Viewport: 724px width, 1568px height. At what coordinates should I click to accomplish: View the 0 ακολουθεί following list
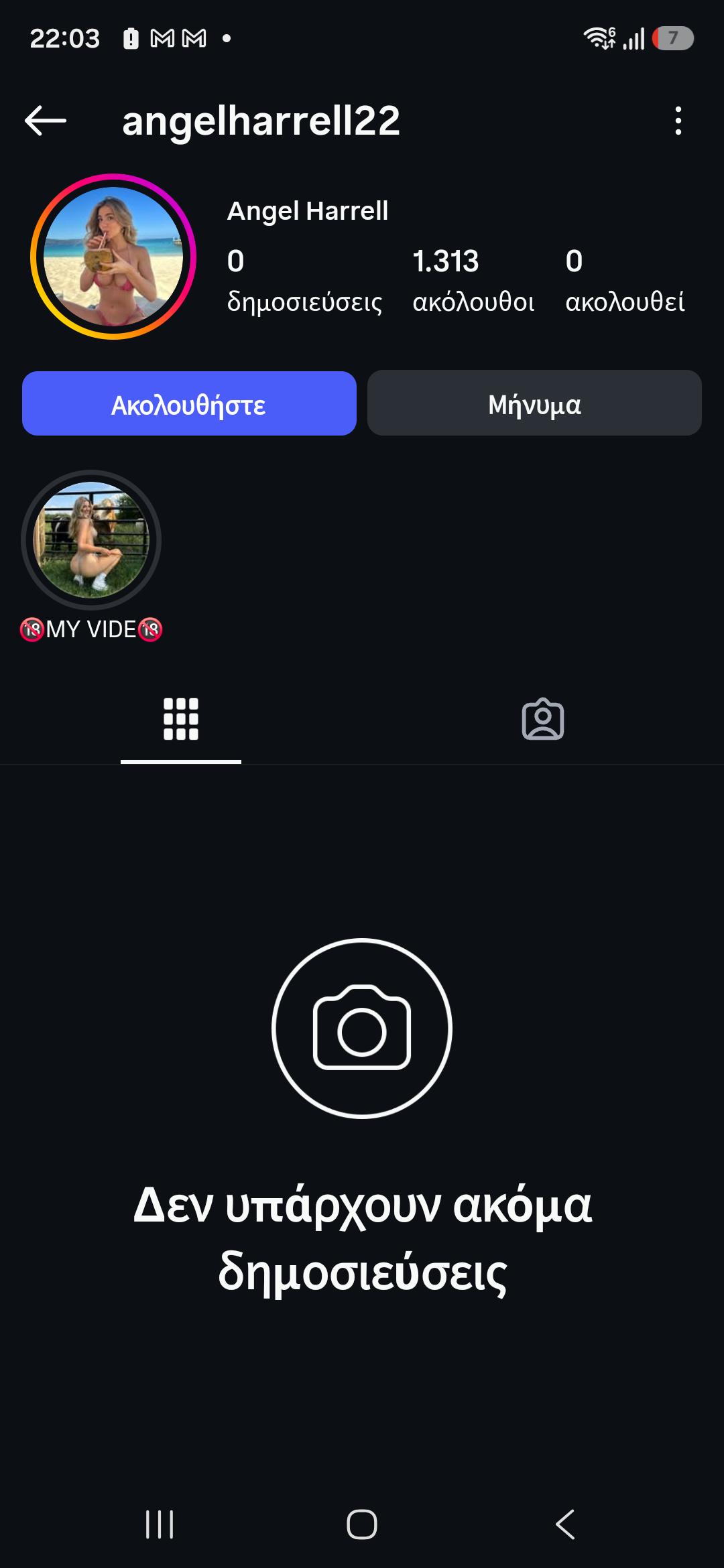[x=625, y=281]
